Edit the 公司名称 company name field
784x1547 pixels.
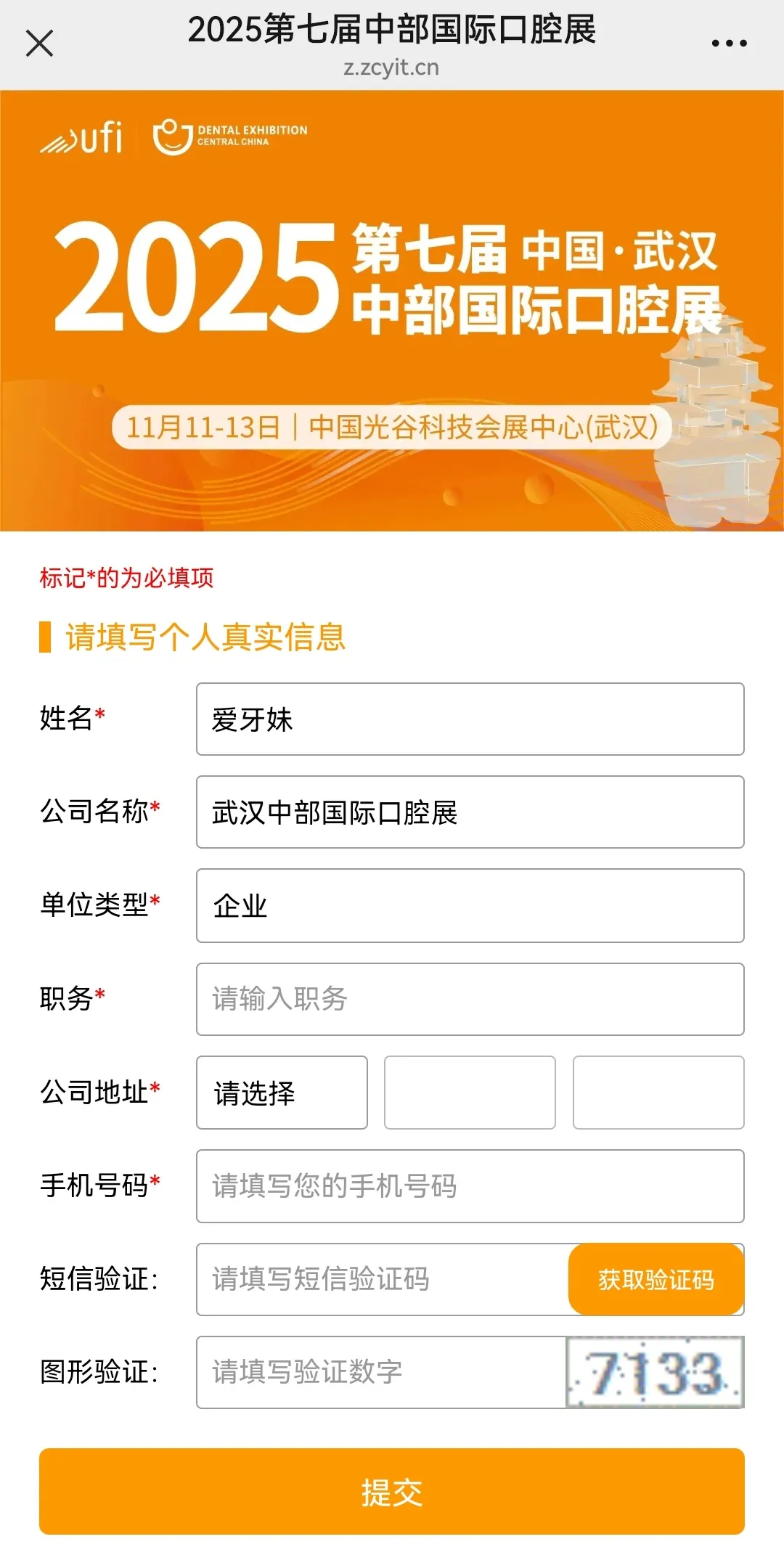[470, 812]
